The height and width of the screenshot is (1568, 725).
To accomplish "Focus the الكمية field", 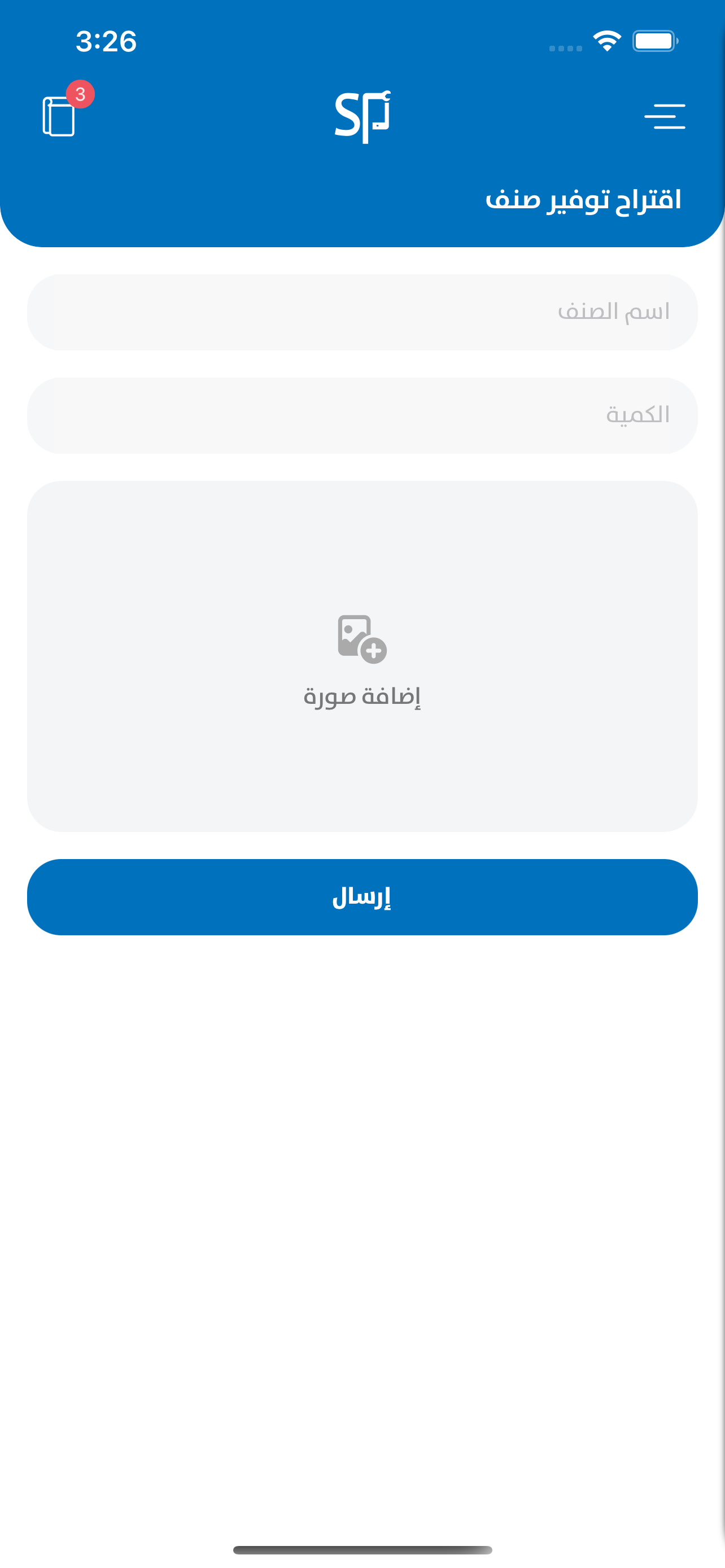I will click(x=362, y=415).
